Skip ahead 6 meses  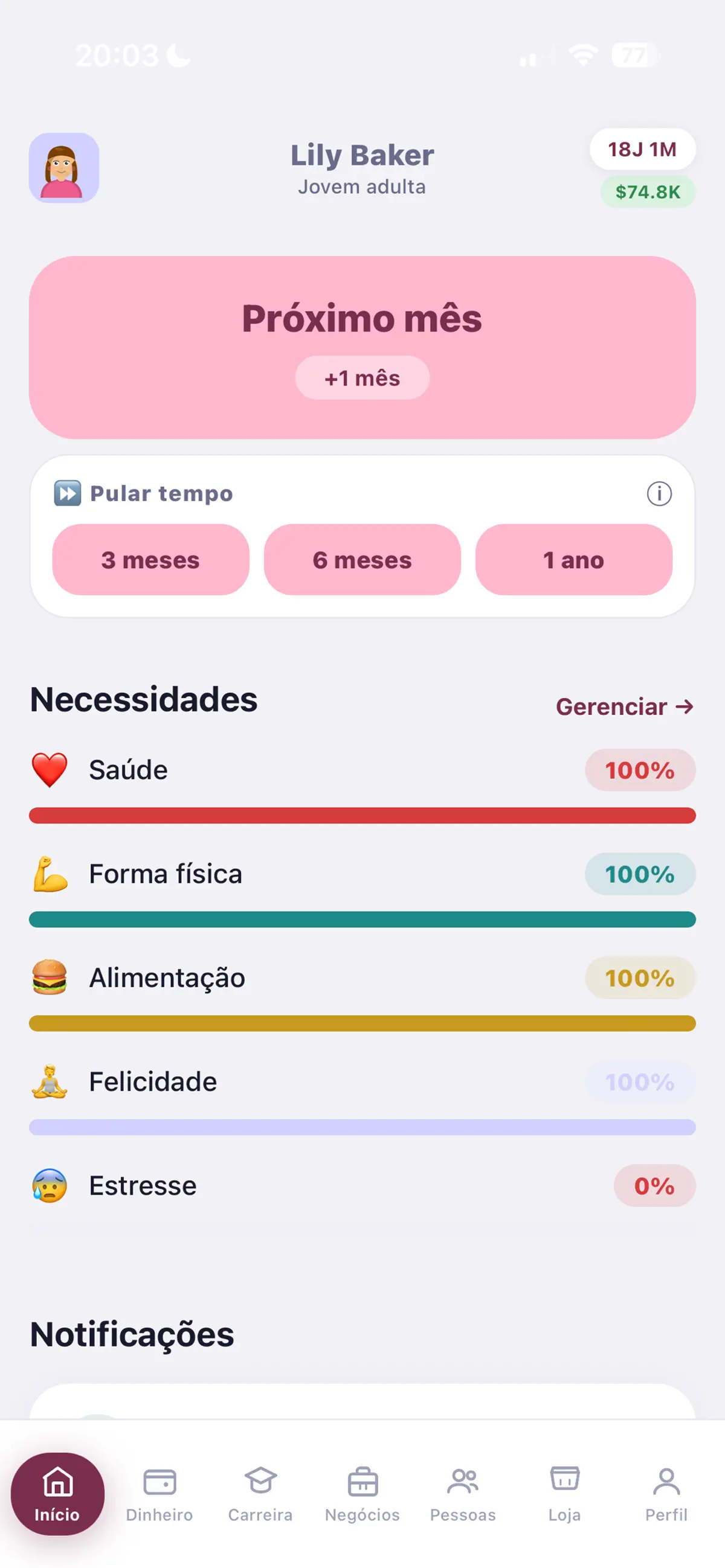point(362,559)
